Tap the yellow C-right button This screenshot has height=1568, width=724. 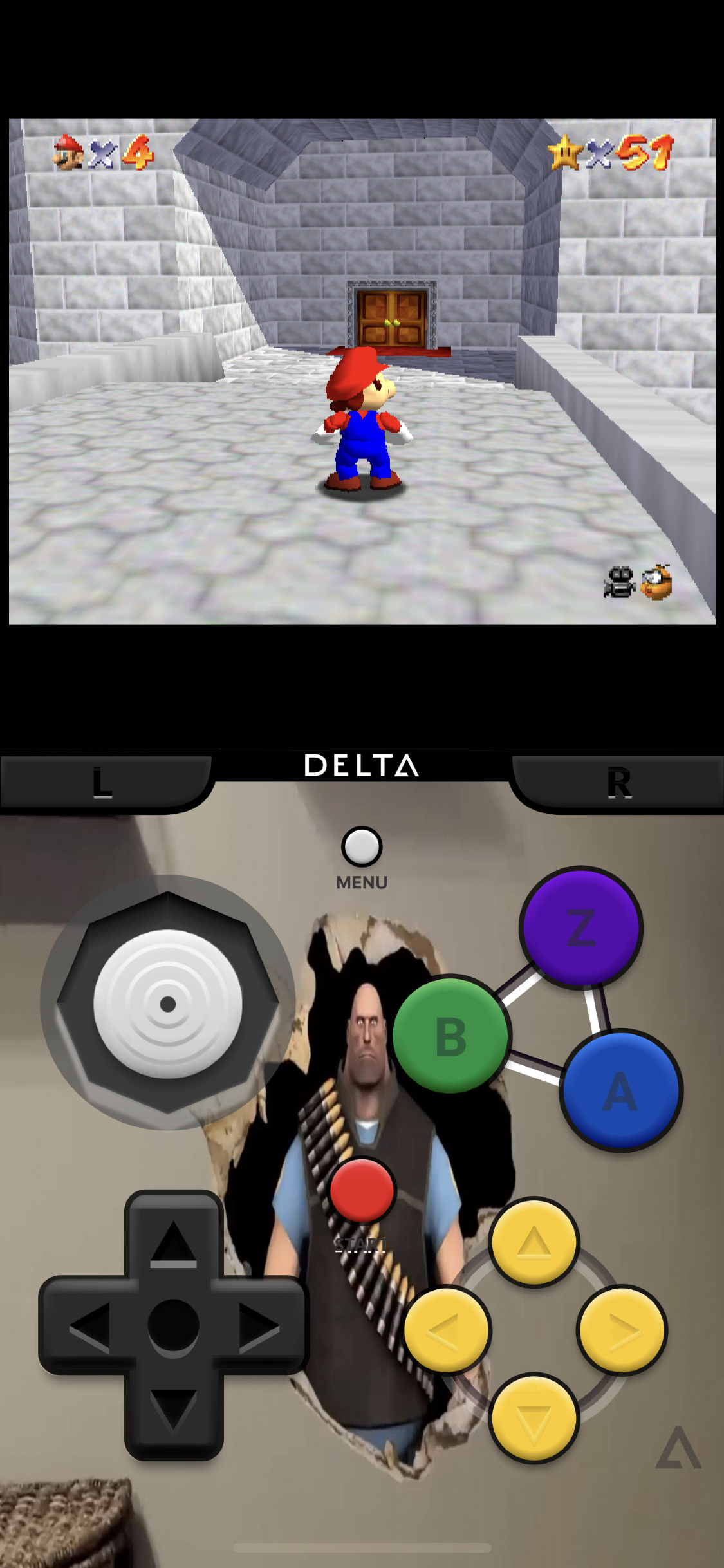click(x=622, y=1330)
